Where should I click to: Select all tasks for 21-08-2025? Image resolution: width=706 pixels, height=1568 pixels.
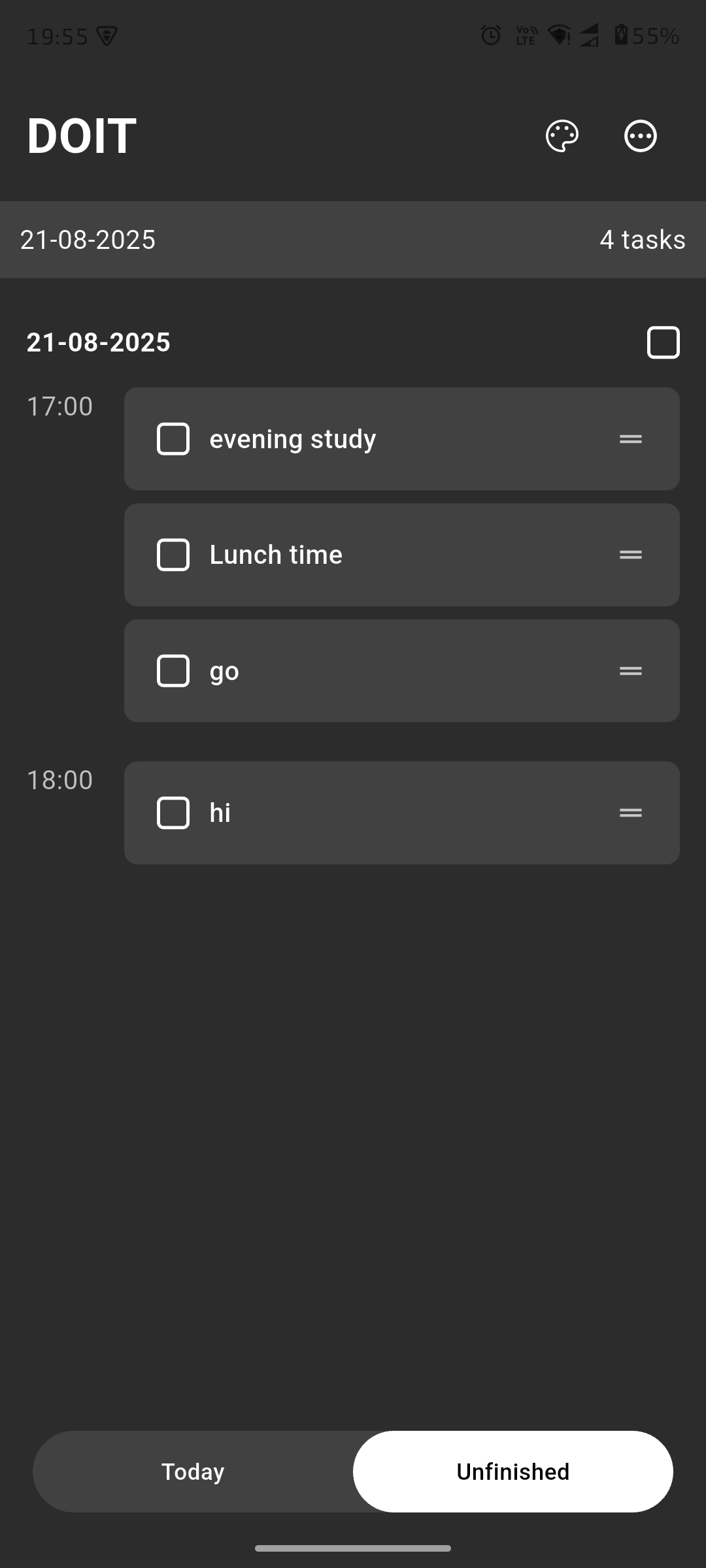[x=664, y=342]
